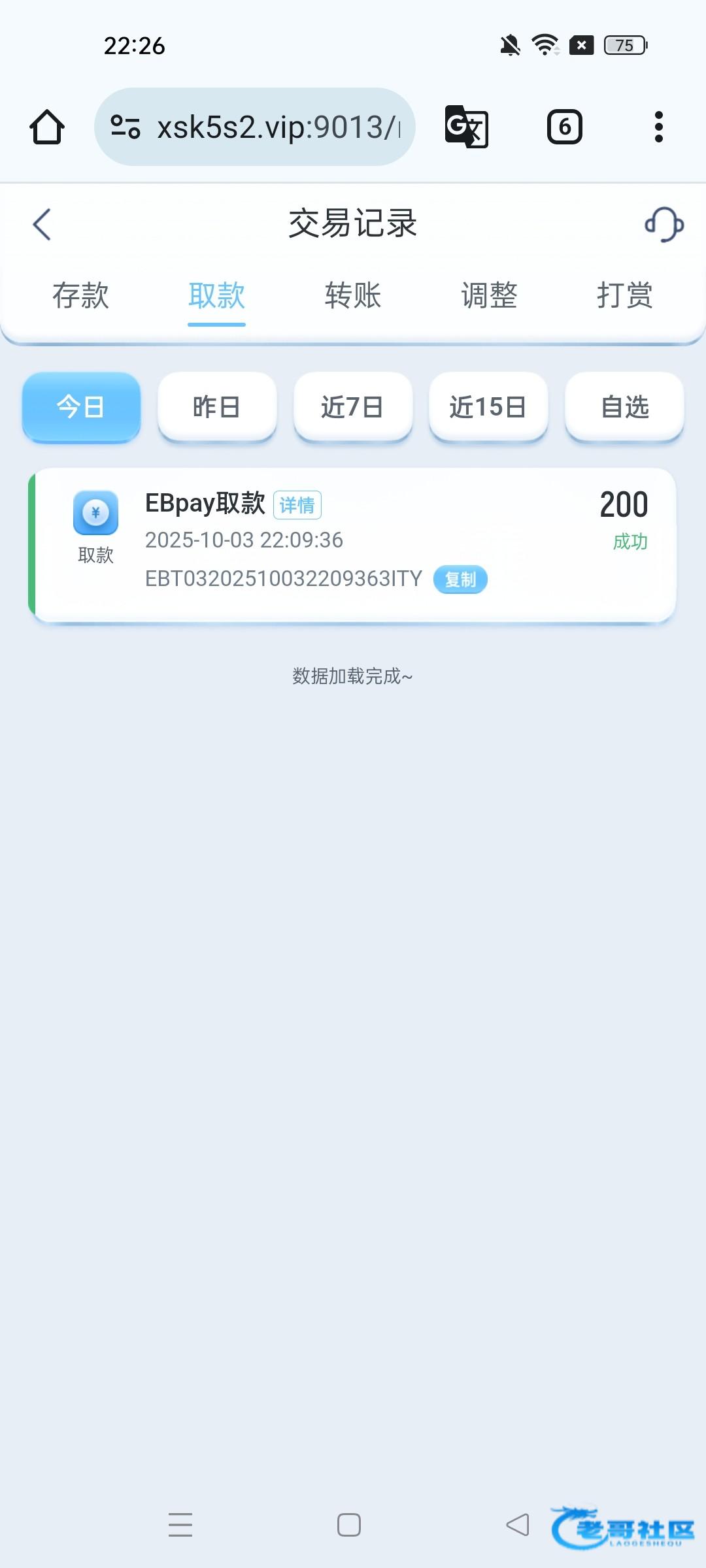Translate the page with the translate icon

click(x=466, y=127)
